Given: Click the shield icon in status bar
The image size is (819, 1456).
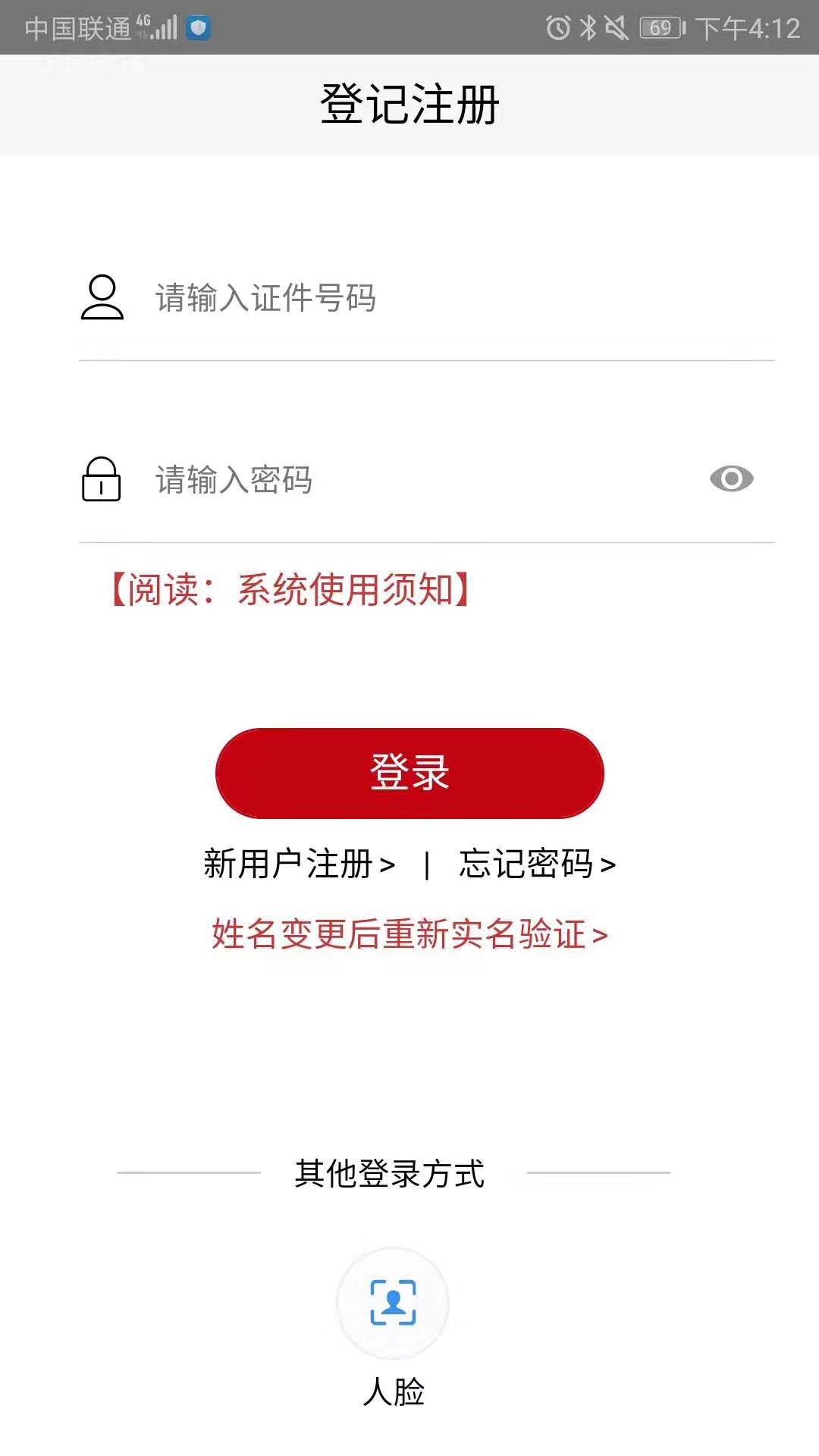Looking at the screenshot, I should click(x=199, y=30).
